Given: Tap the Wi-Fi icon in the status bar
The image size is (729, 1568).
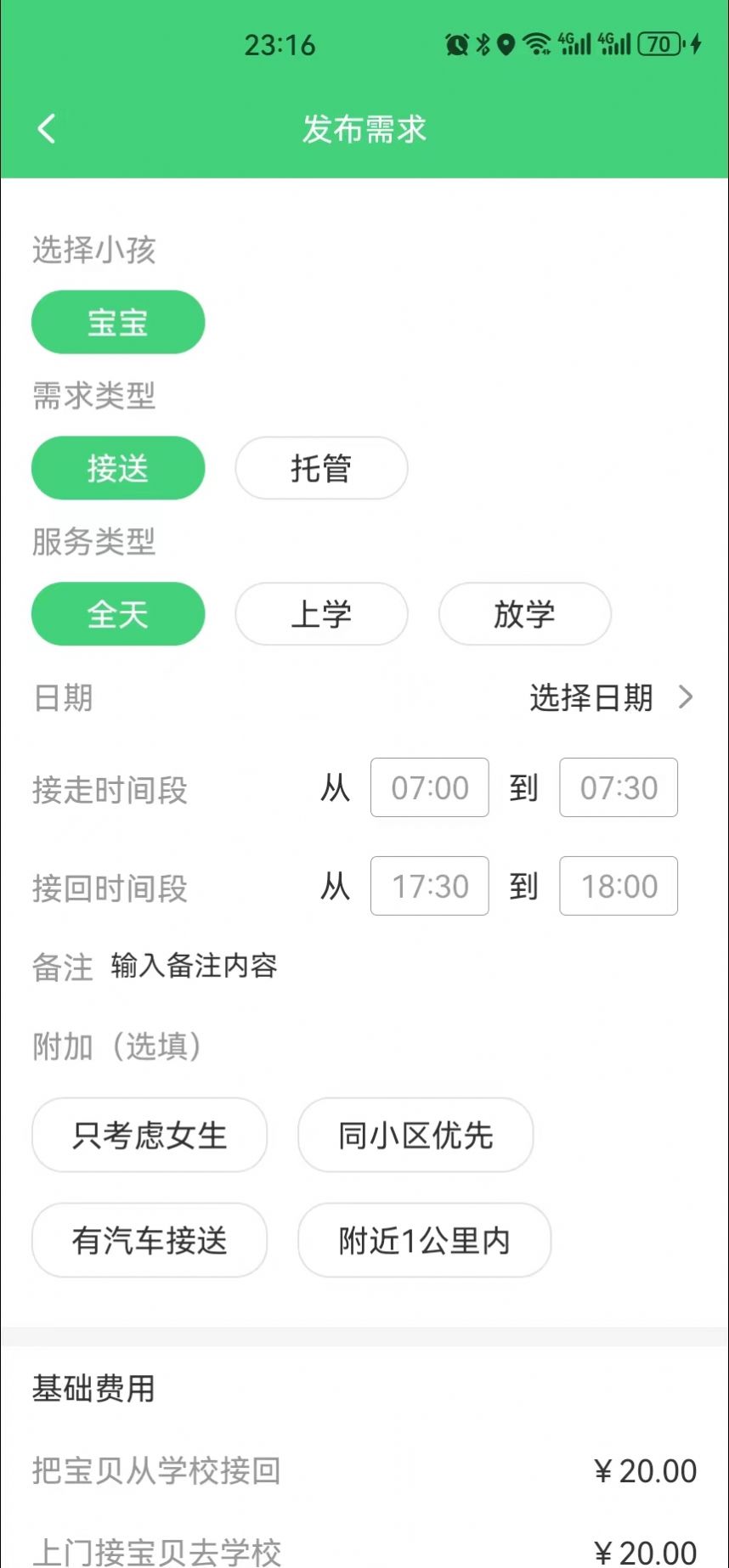Looking at the screenshot, I should click(x=536, y=42).
